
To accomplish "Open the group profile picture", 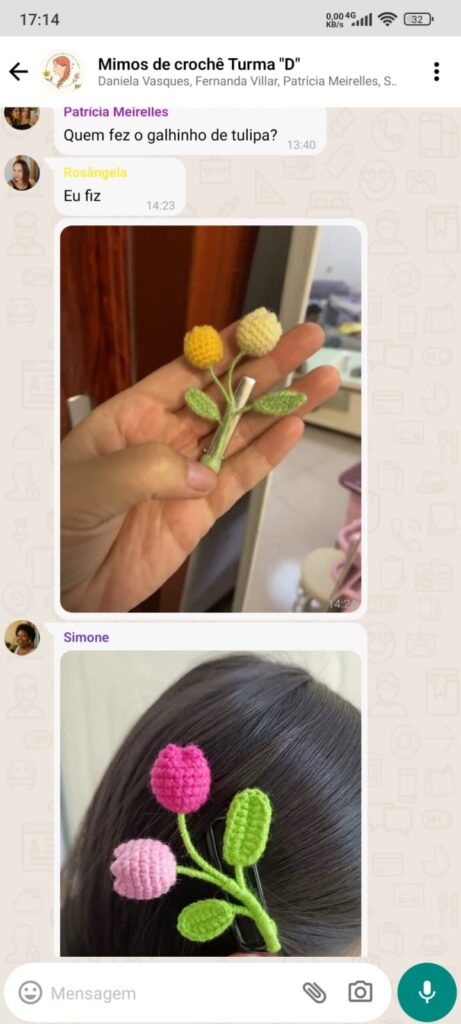I will (63, 72).
